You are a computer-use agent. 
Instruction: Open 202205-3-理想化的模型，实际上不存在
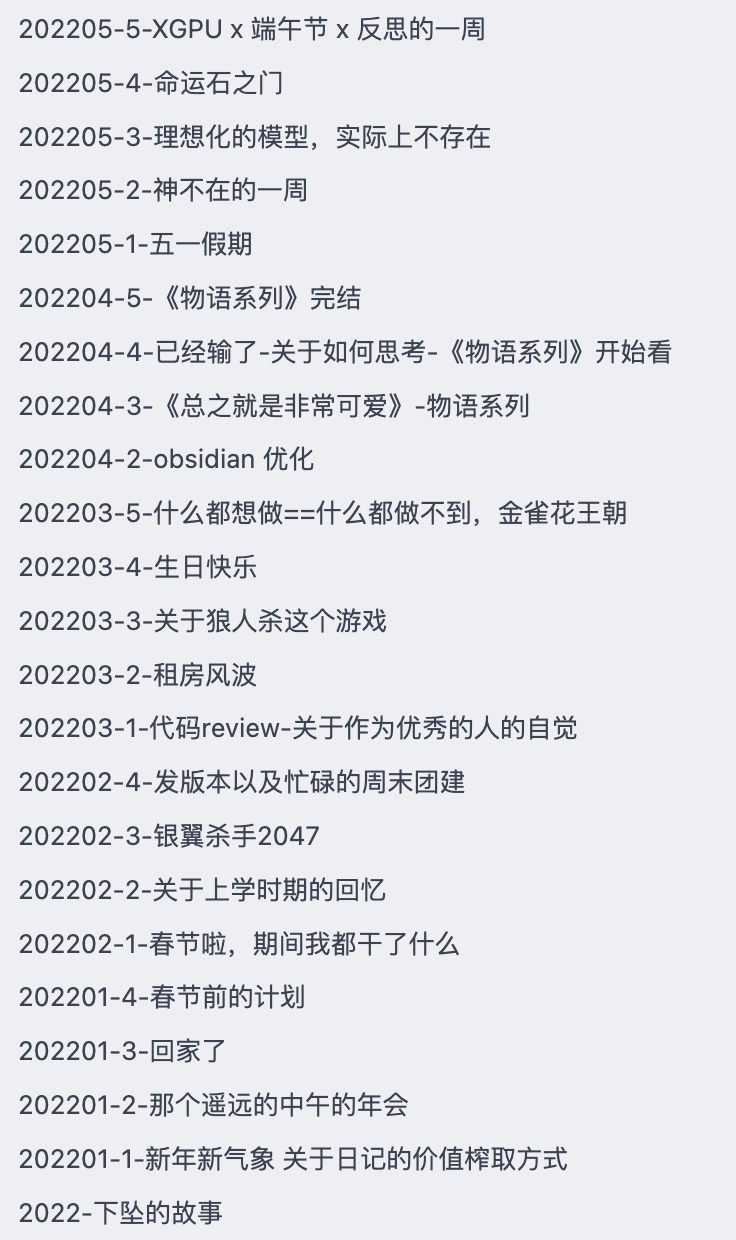(254, 137)
